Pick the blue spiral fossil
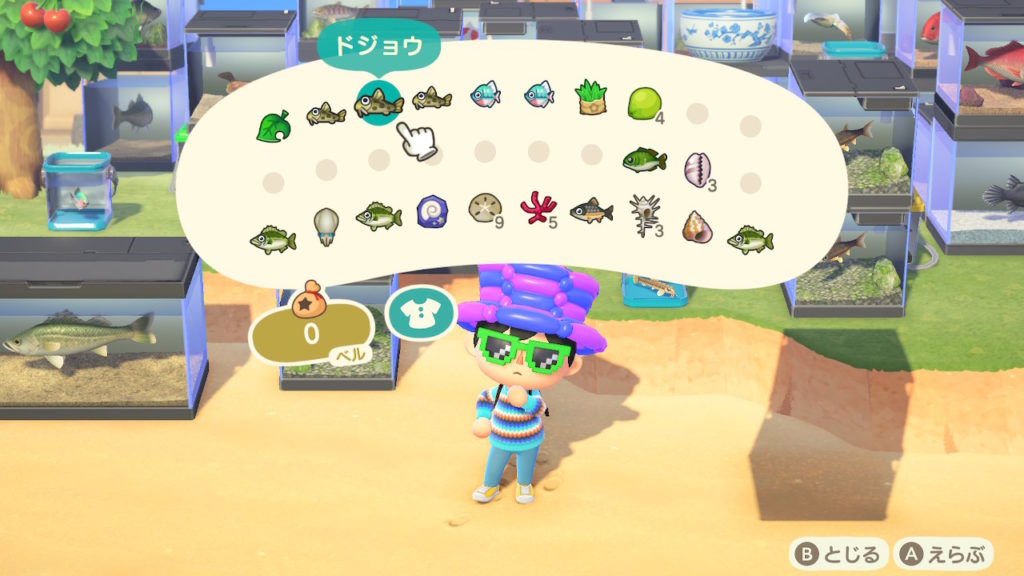The height and width of the screenshot is (576, 1024). [432, 212]
